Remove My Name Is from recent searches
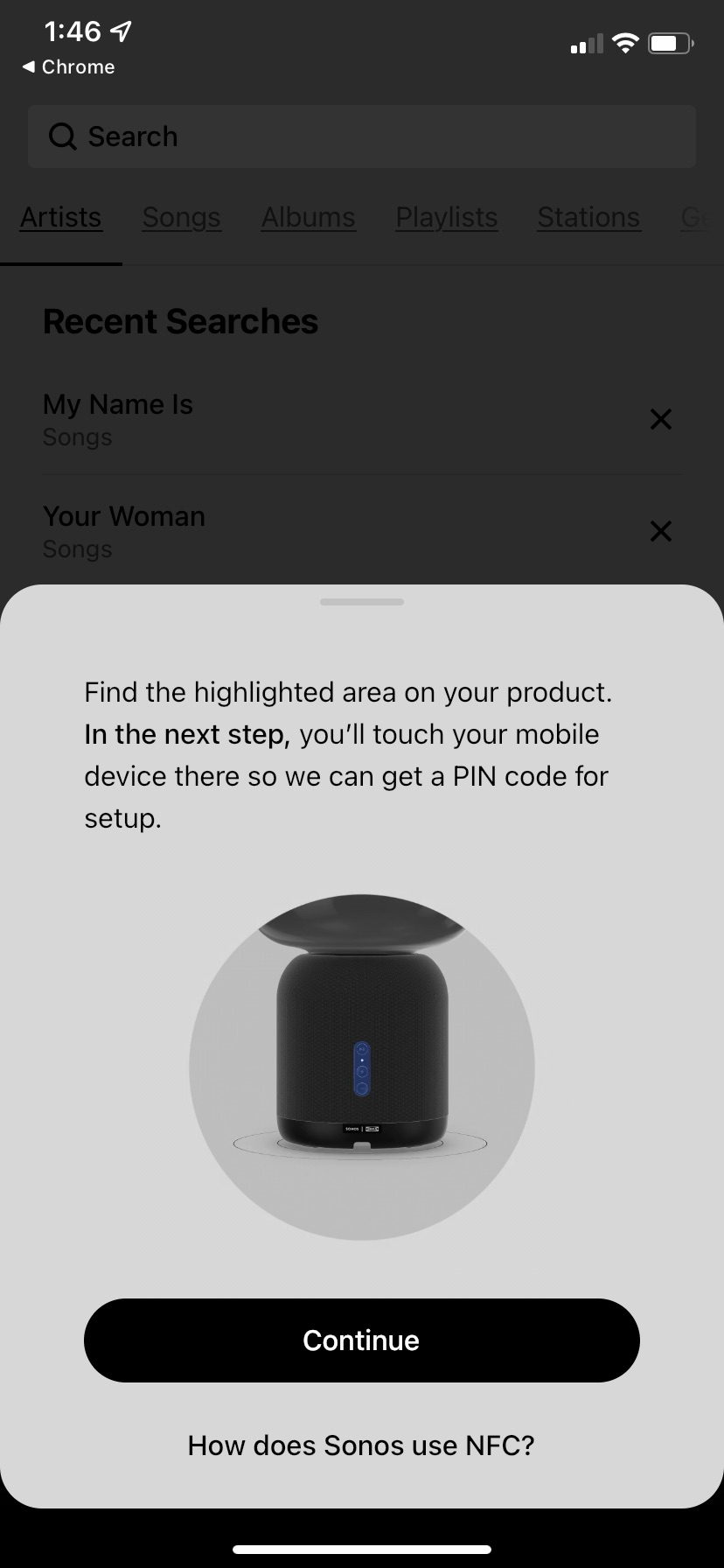This screenshot has width=724, height=1568. pos(661,419)
